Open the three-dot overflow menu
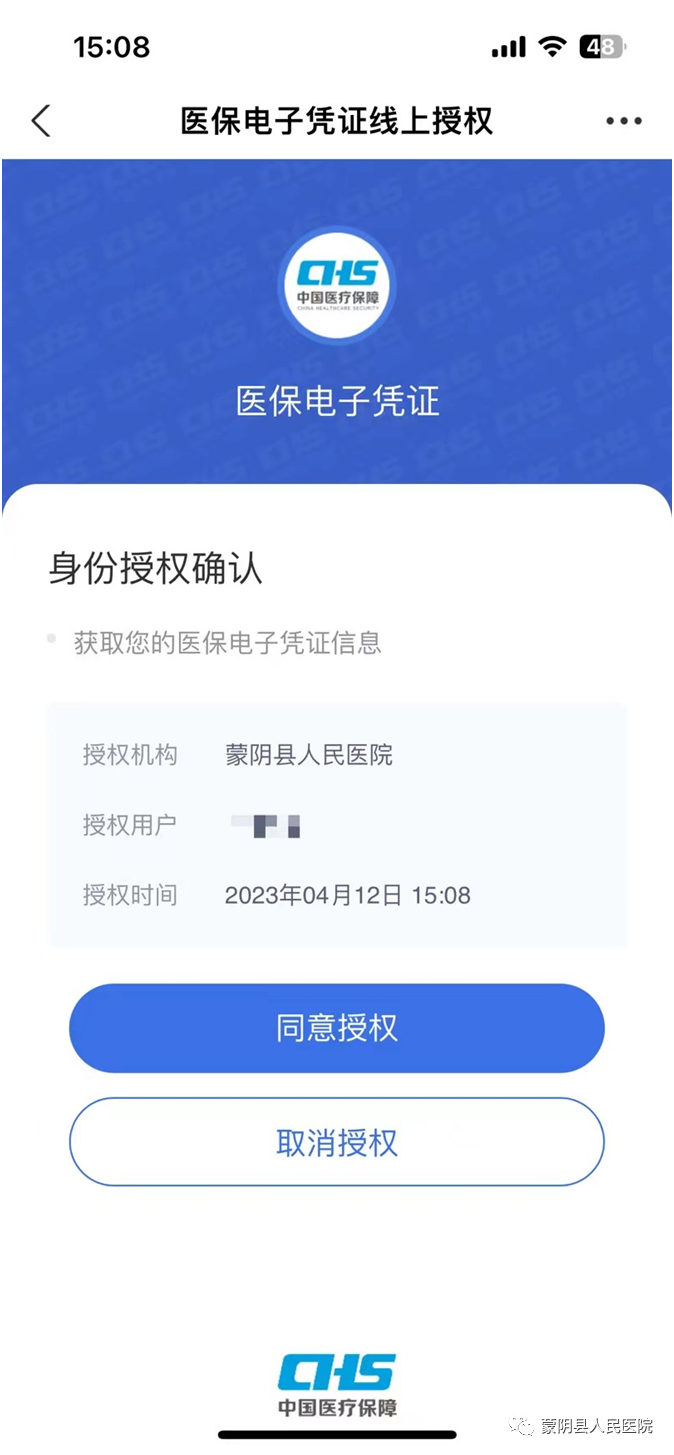This screenshot has width=674, height=1455. pos(624,121)
